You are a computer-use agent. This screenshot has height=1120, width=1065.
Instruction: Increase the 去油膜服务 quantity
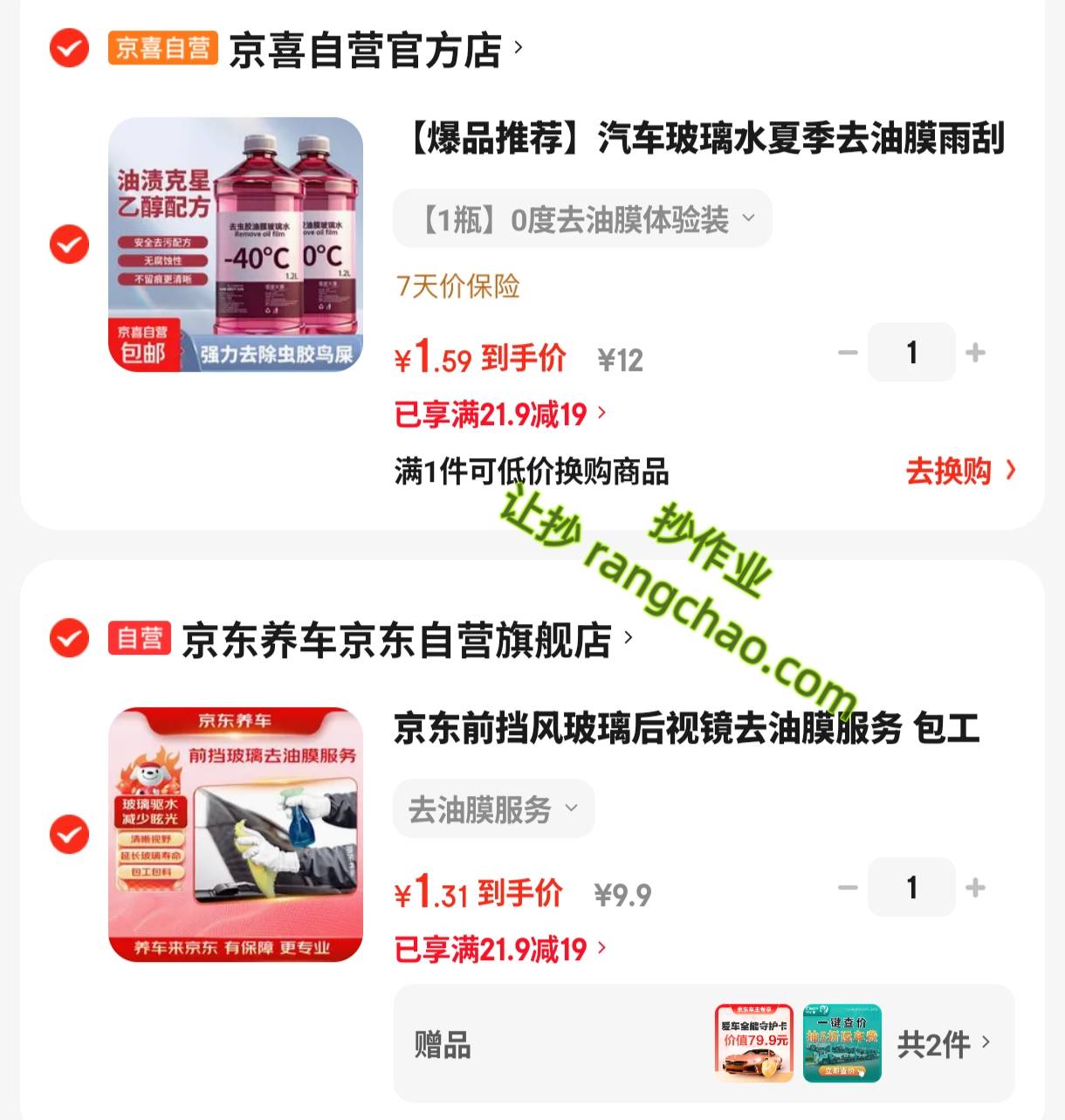(x=975, y=888)
